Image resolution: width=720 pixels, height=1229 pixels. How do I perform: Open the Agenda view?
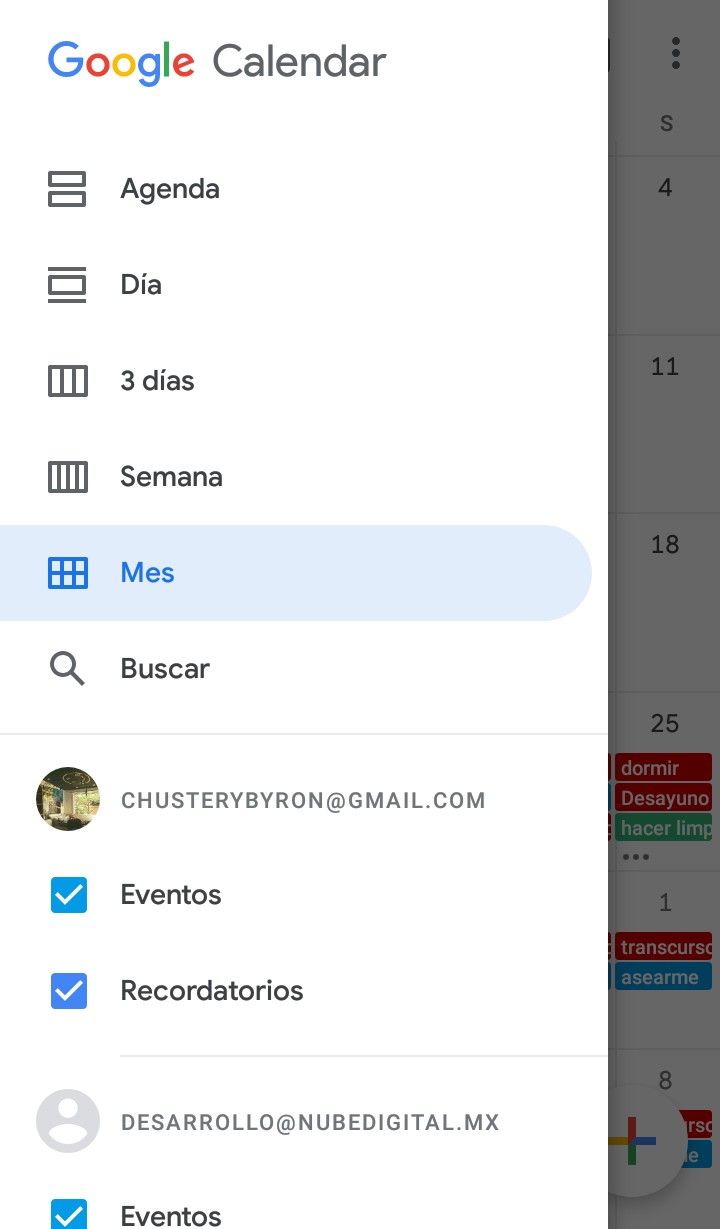click(170, 189)
